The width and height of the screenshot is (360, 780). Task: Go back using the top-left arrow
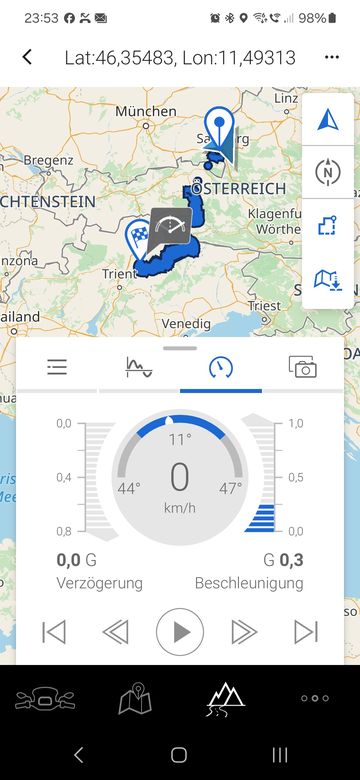click(x=27, y=57)
